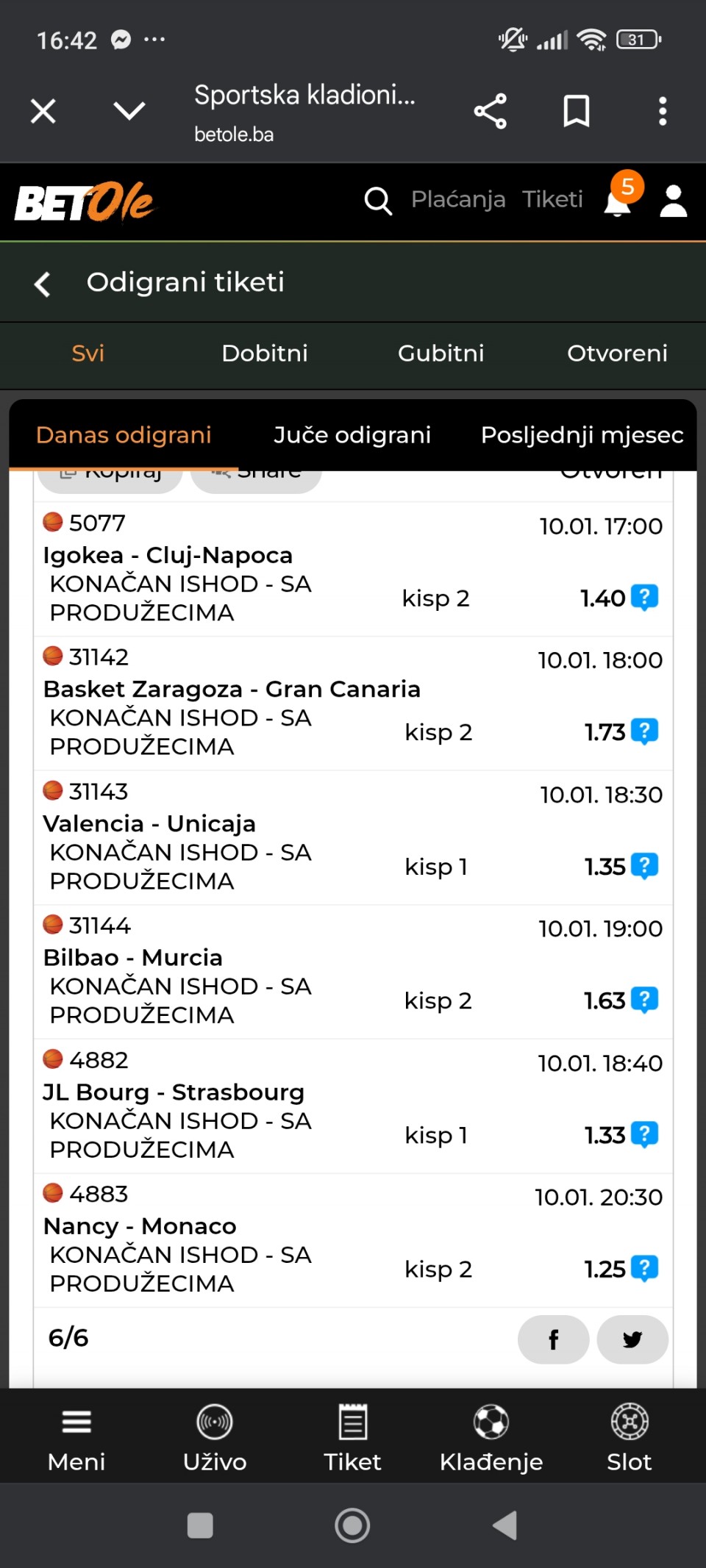Switch to the Gubitni tab
The height and width of the screenshot is (1568, 706).
pyautogui.click(x=441, y=354)
